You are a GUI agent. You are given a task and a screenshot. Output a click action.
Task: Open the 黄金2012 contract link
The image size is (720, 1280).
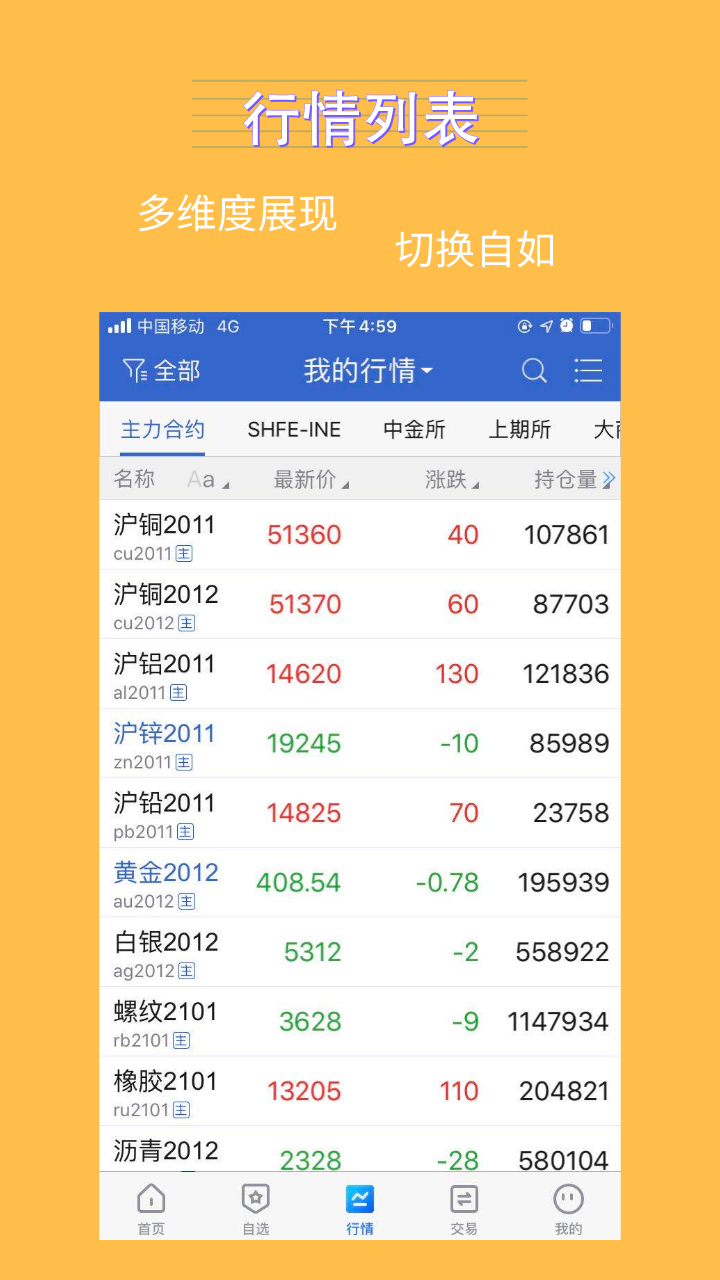pyautogui.click(x=165, y=872)
